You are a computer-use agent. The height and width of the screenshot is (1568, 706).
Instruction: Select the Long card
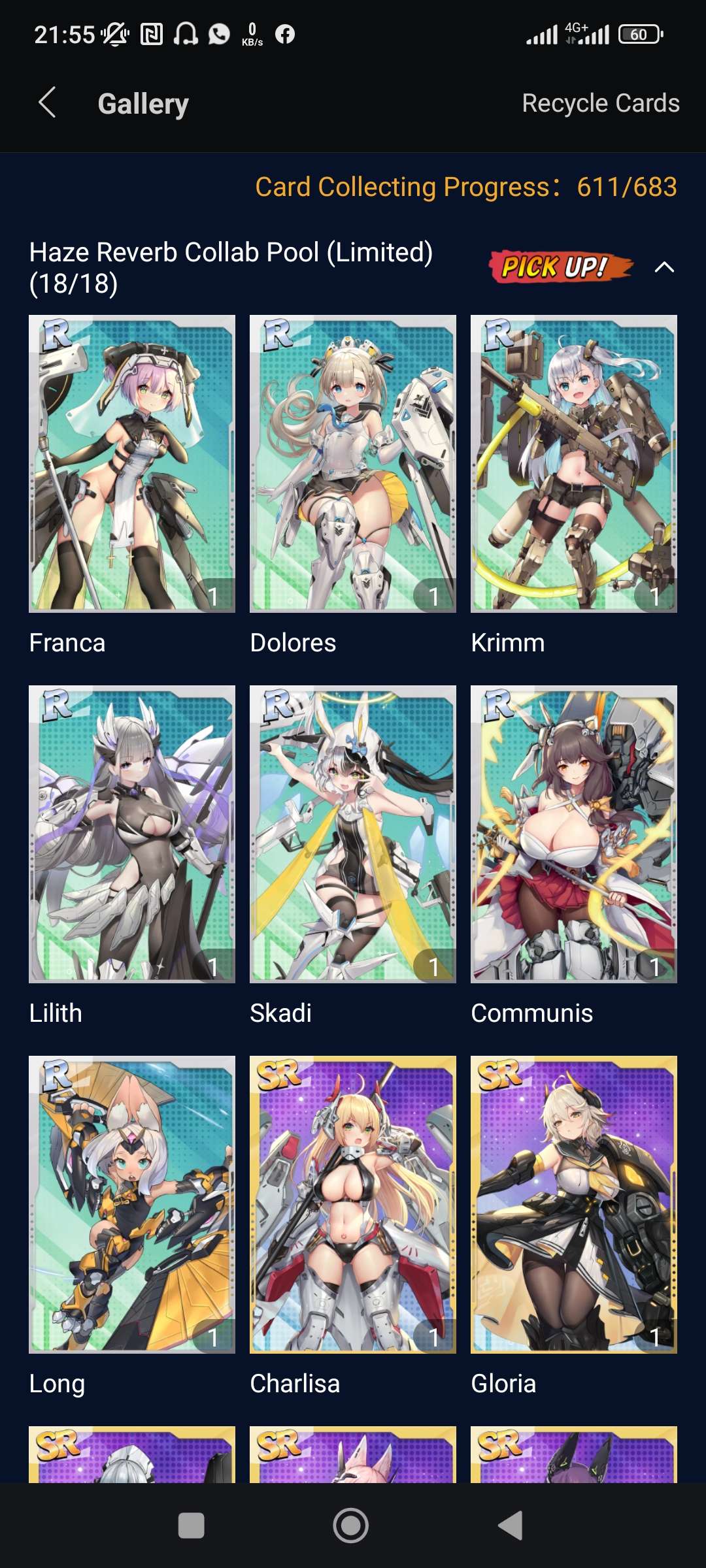131,1204
